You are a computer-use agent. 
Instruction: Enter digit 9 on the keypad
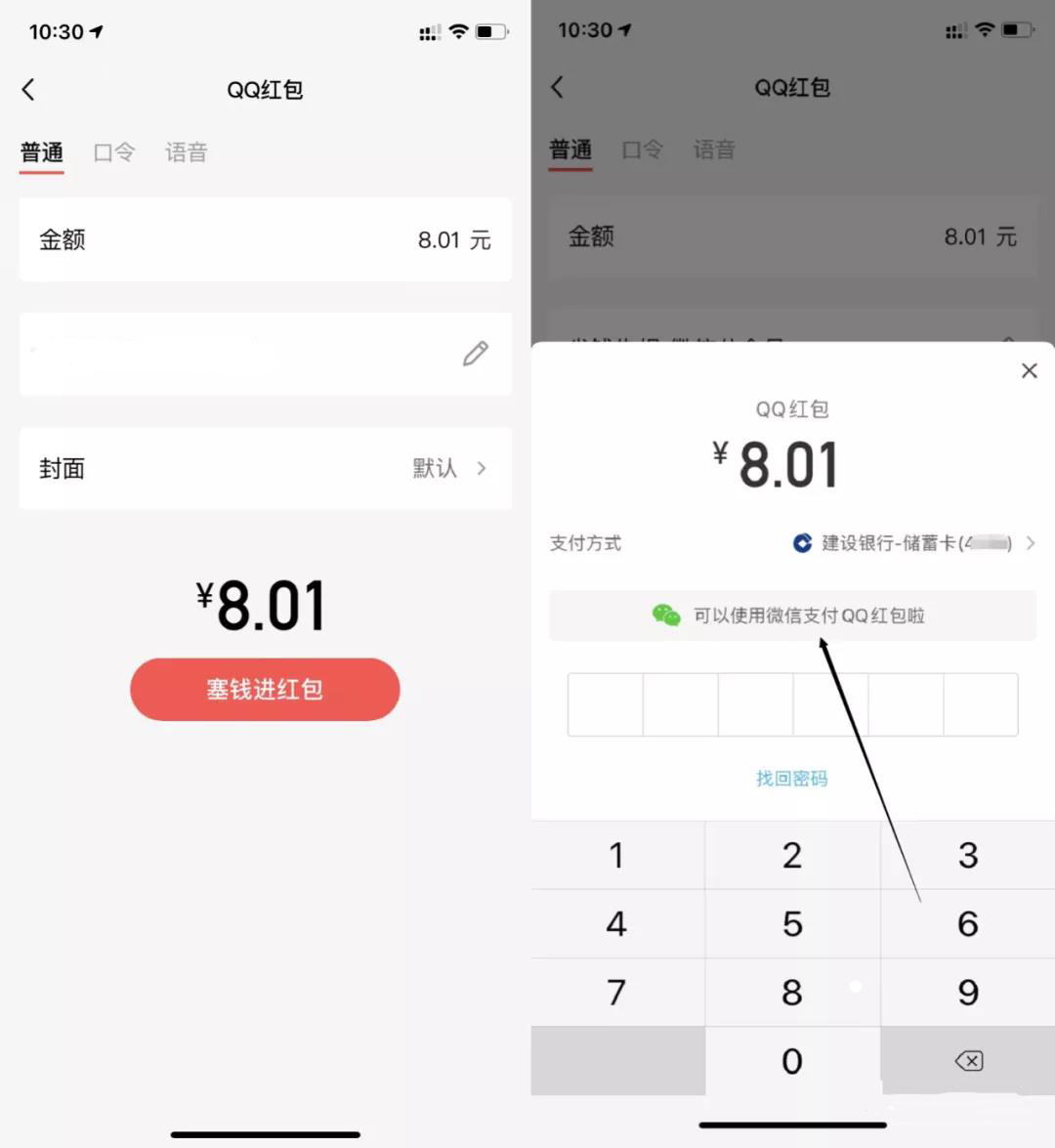[x=968, y=993]
